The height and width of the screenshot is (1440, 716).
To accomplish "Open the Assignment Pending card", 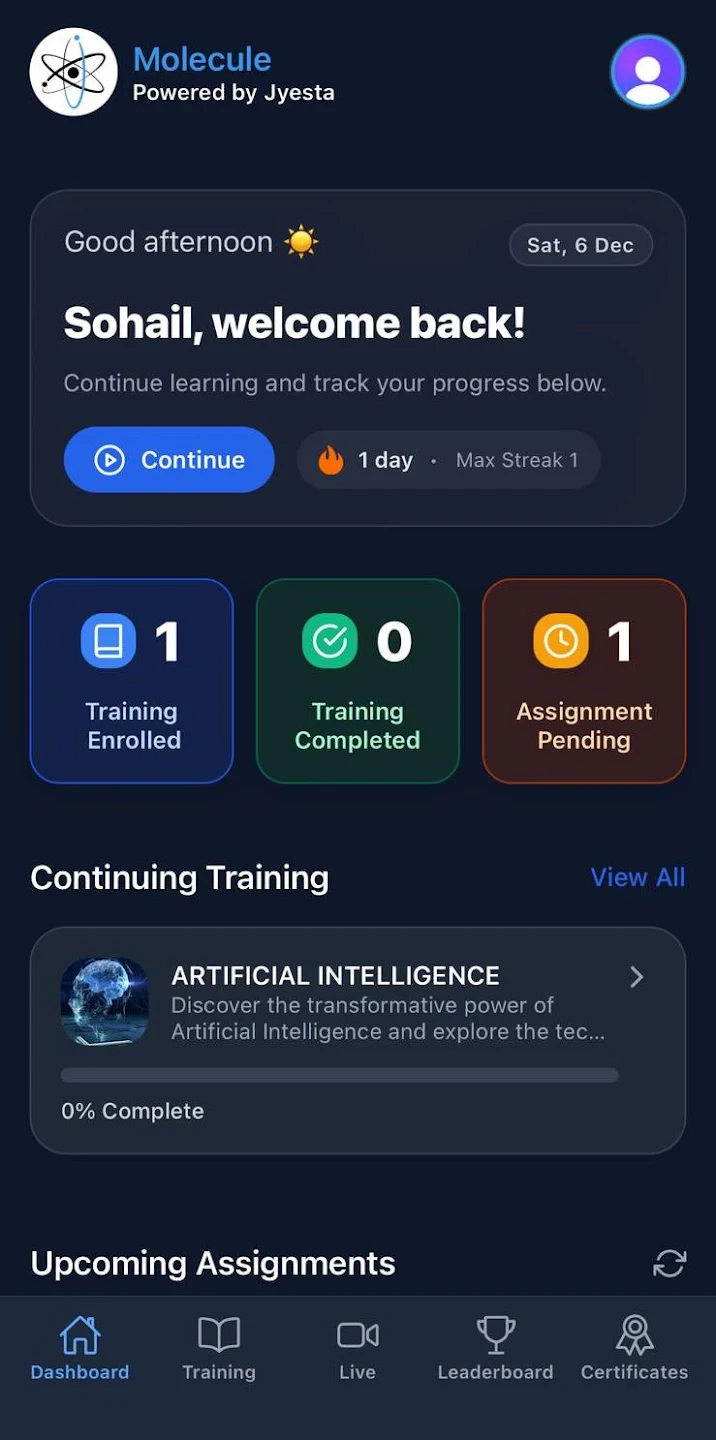I will 584,681.
